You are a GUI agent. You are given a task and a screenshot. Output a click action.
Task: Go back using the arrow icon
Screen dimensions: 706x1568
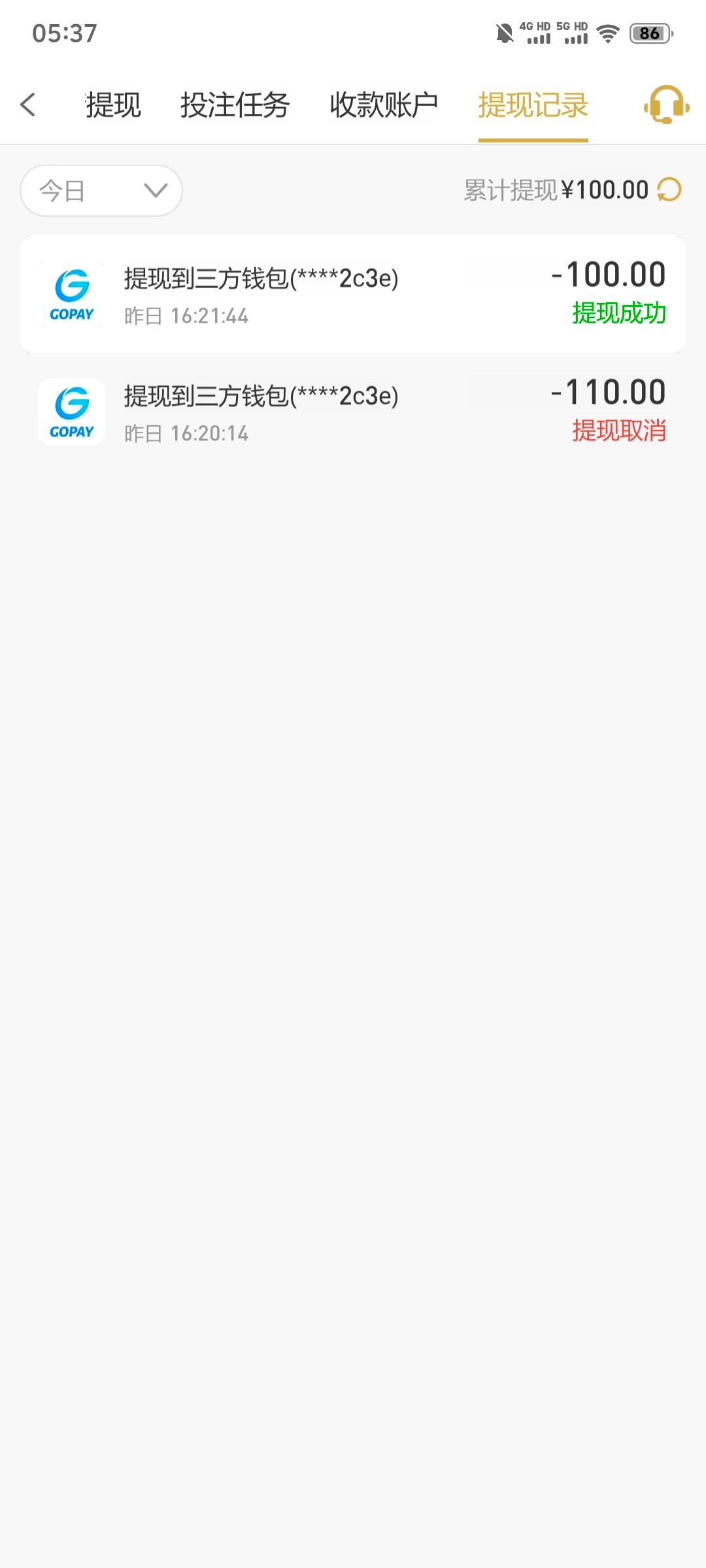(28, 105)
